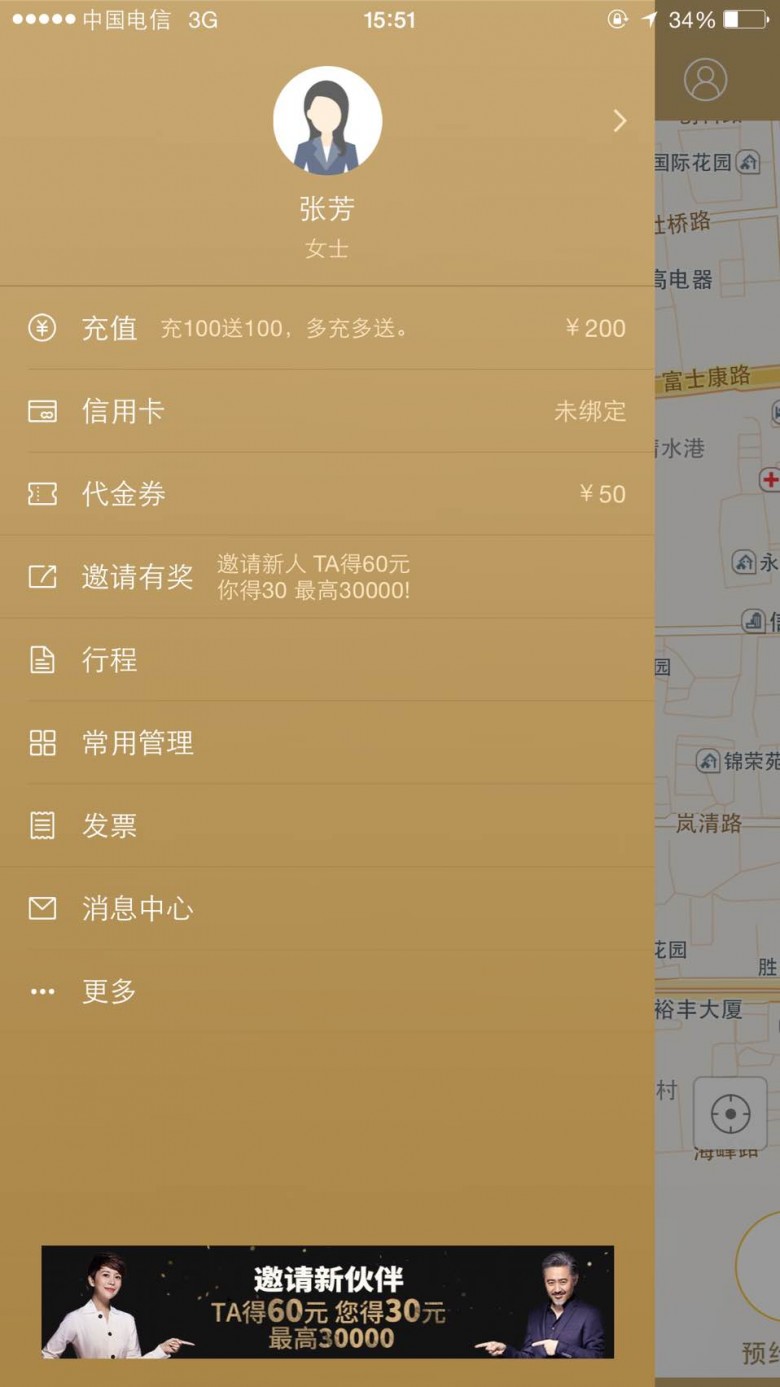Open the 代金券 voucher row
Image resolution: width=780 pixels, height=1387 pixels.
(x=327, y=494)
